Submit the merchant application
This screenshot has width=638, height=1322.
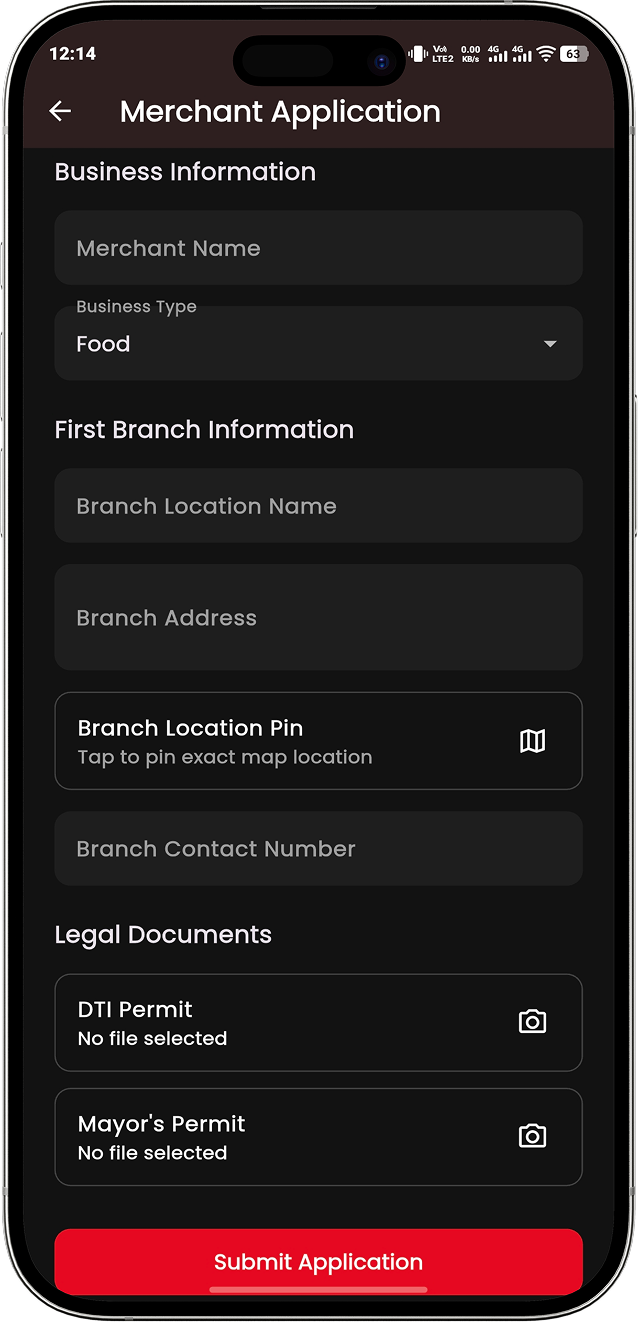(318, 1262)
